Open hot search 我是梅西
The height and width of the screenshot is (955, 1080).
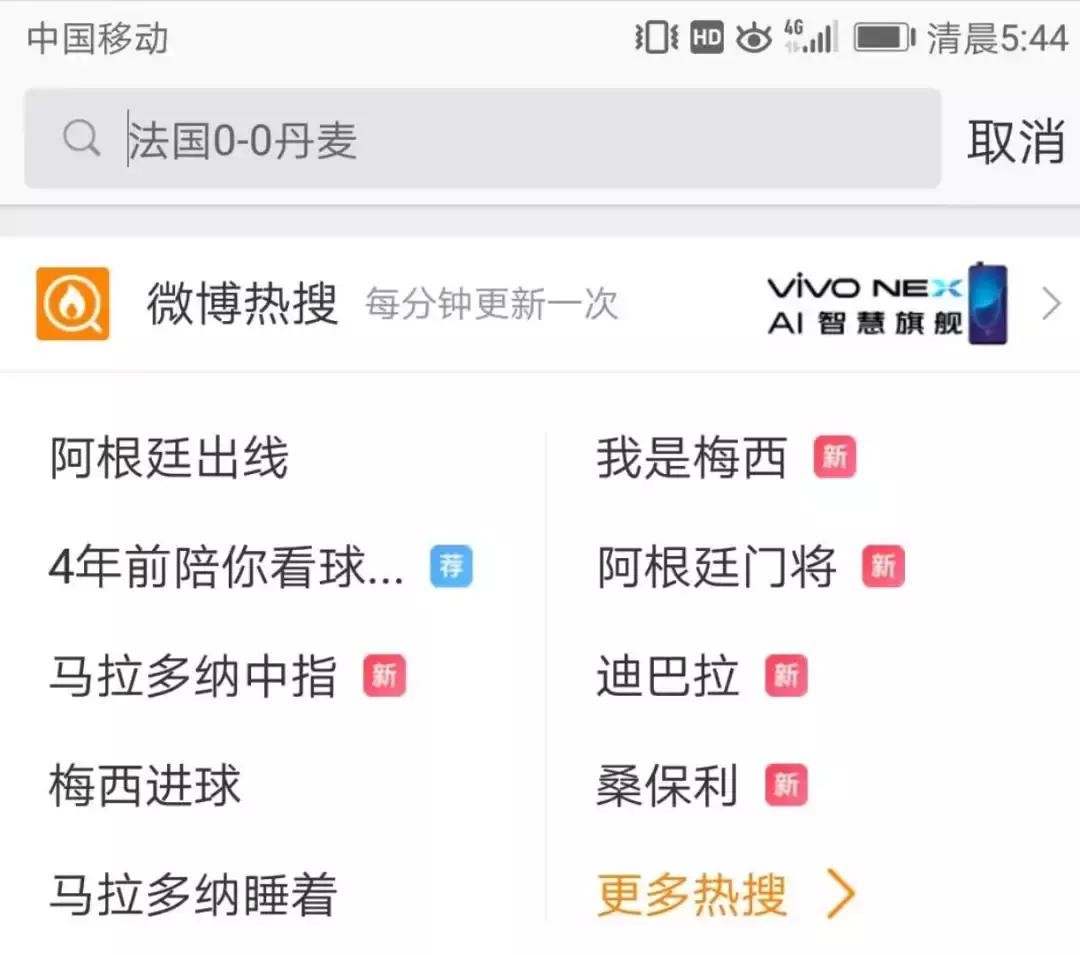tap(692, 459)
